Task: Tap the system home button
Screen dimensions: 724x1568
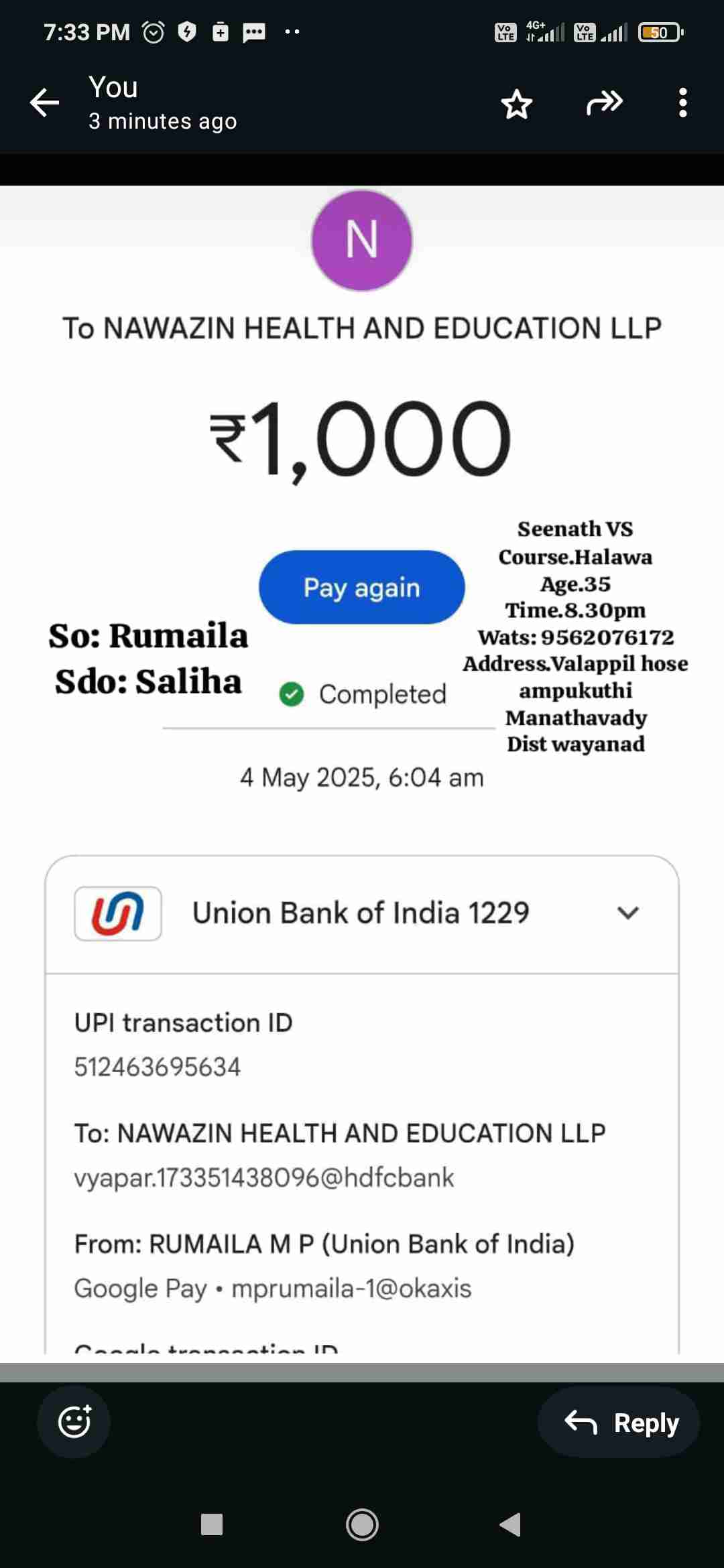Action: click(x=362, y=1524)
